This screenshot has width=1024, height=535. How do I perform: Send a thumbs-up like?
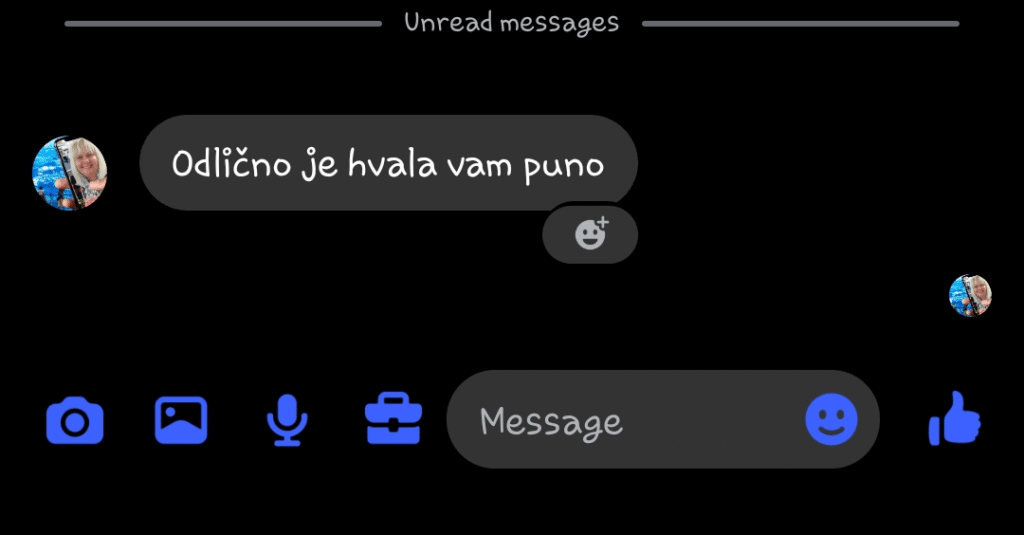pyautogui.click(x=955, y=419)
